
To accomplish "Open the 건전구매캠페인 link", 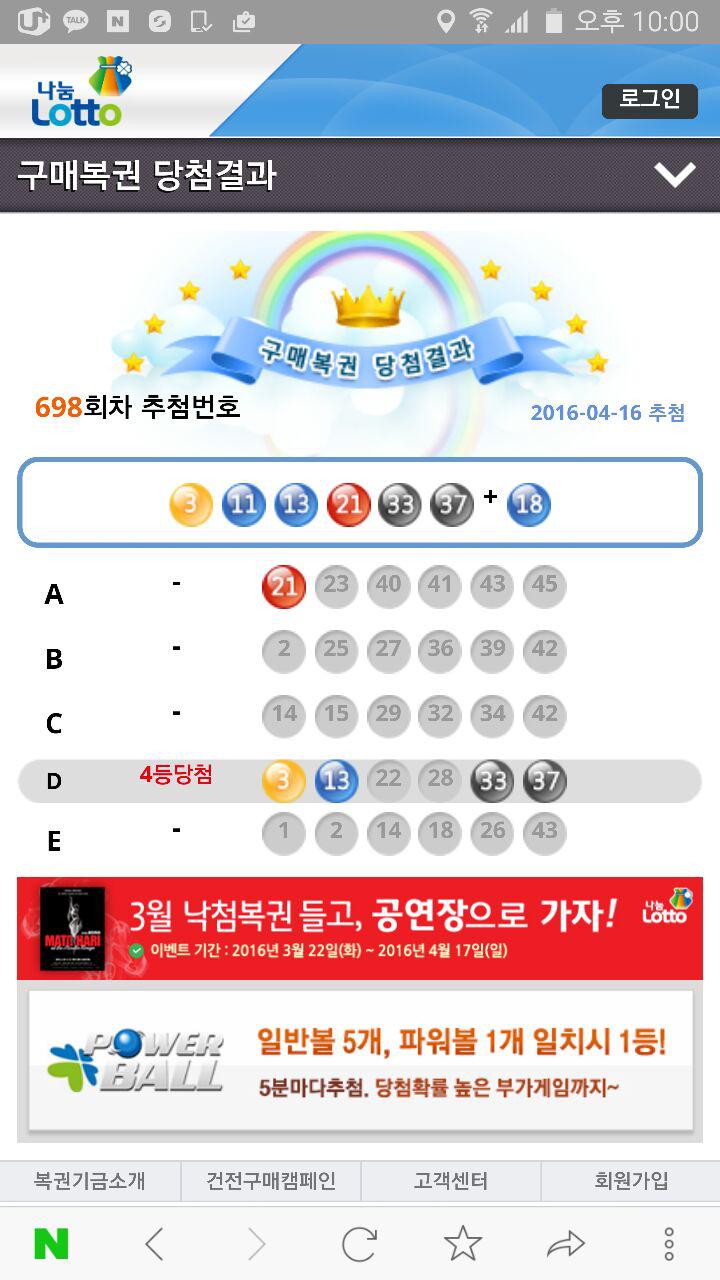I will coord(270,1181).
